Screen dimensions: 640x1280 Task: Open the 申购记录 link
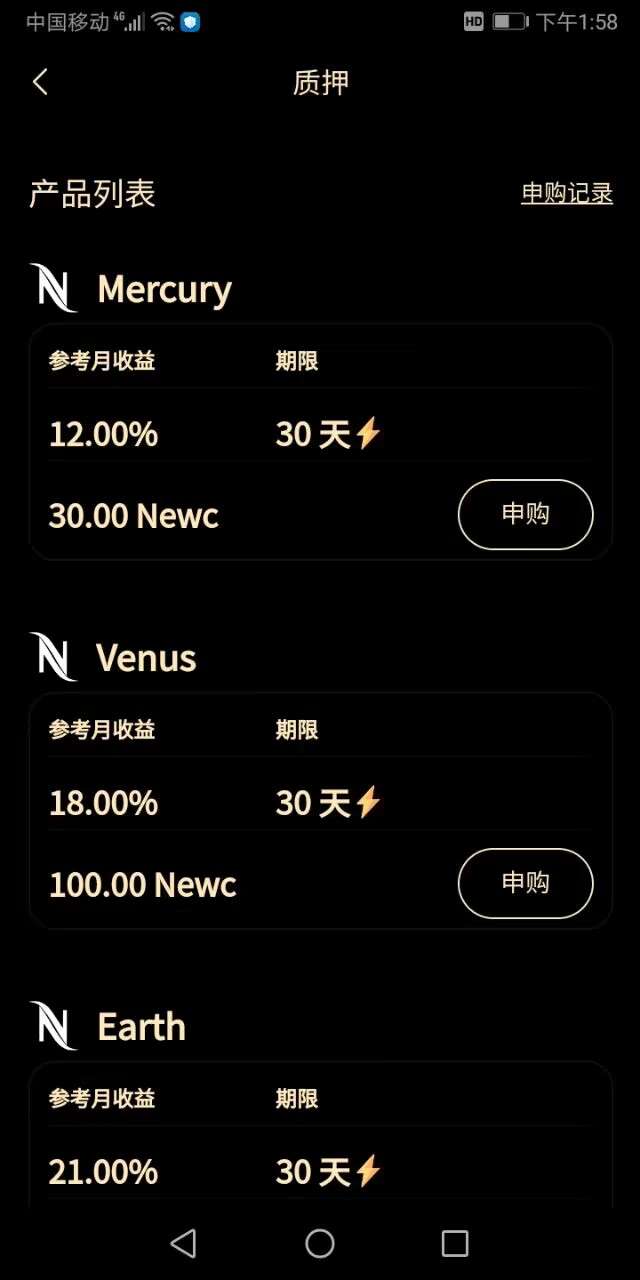point(566,193)
